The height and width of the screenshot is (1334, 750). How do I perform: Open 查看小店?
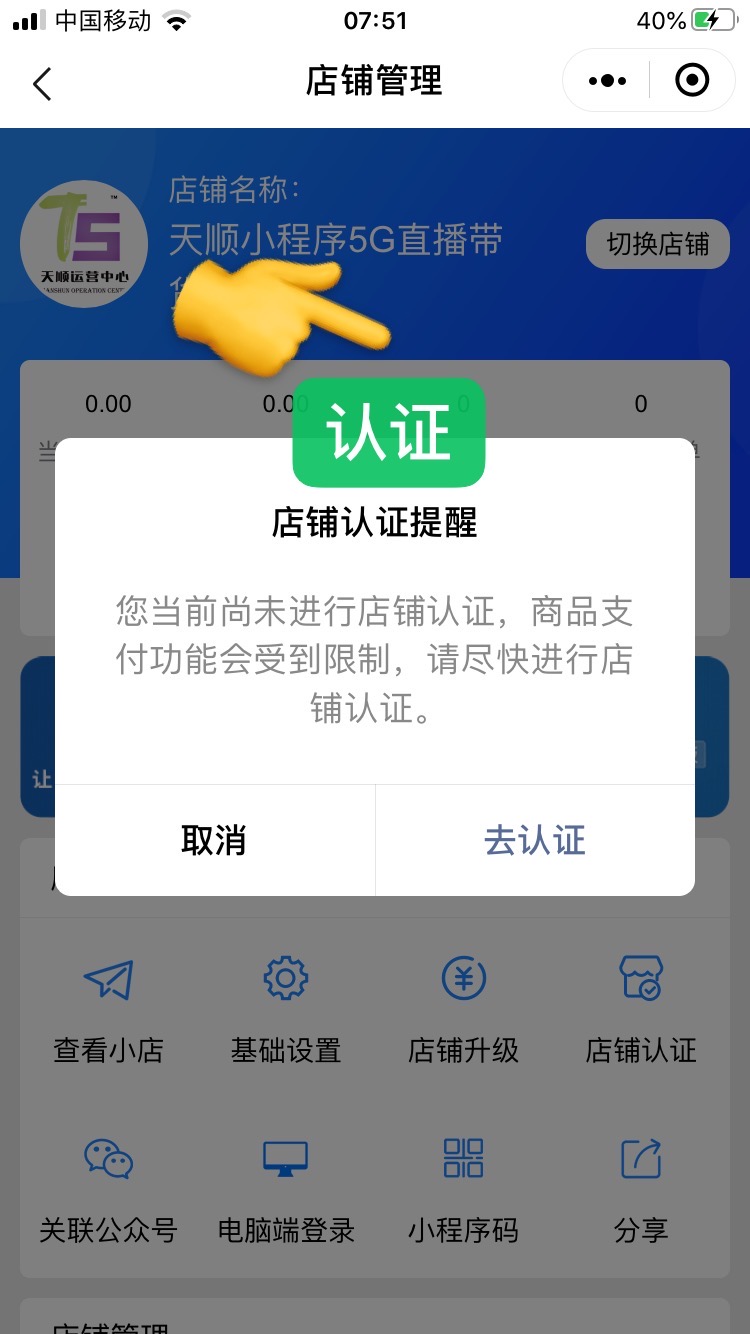point(108,1008)
